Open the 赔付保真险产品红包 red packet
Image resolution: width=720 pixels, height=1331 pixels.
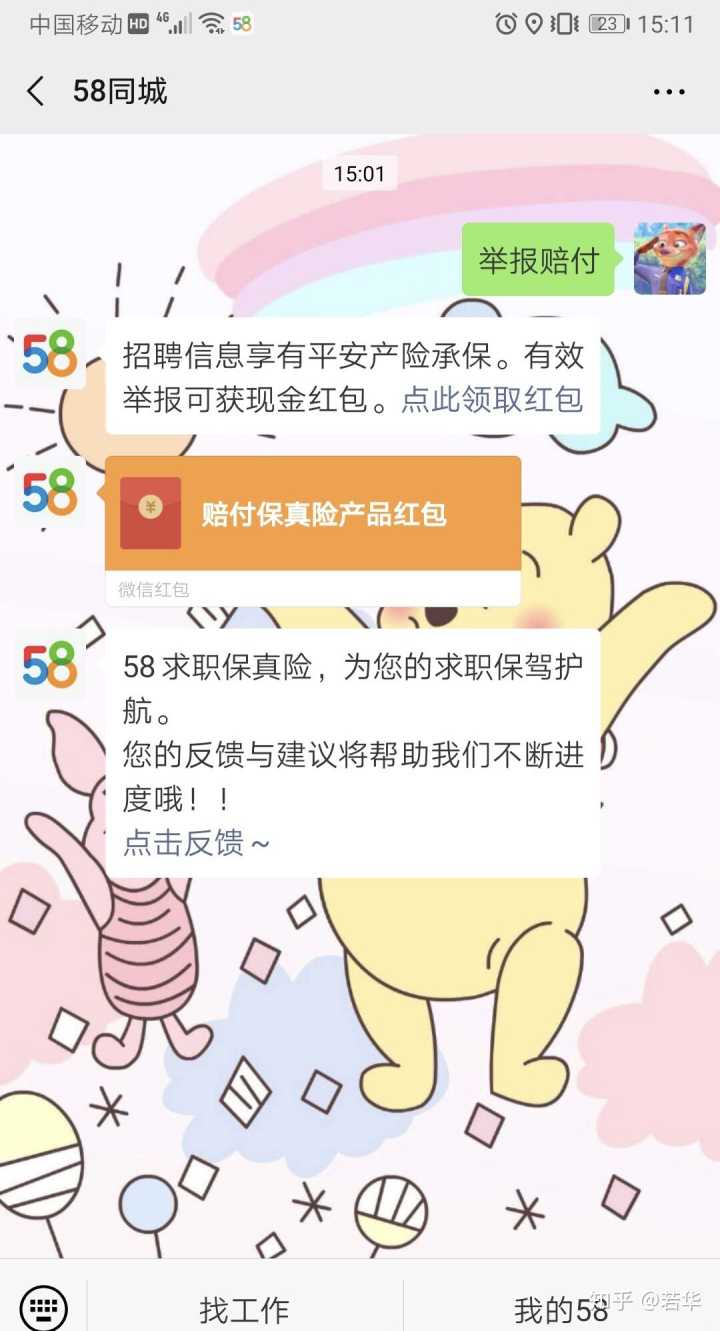pos(313,514)
